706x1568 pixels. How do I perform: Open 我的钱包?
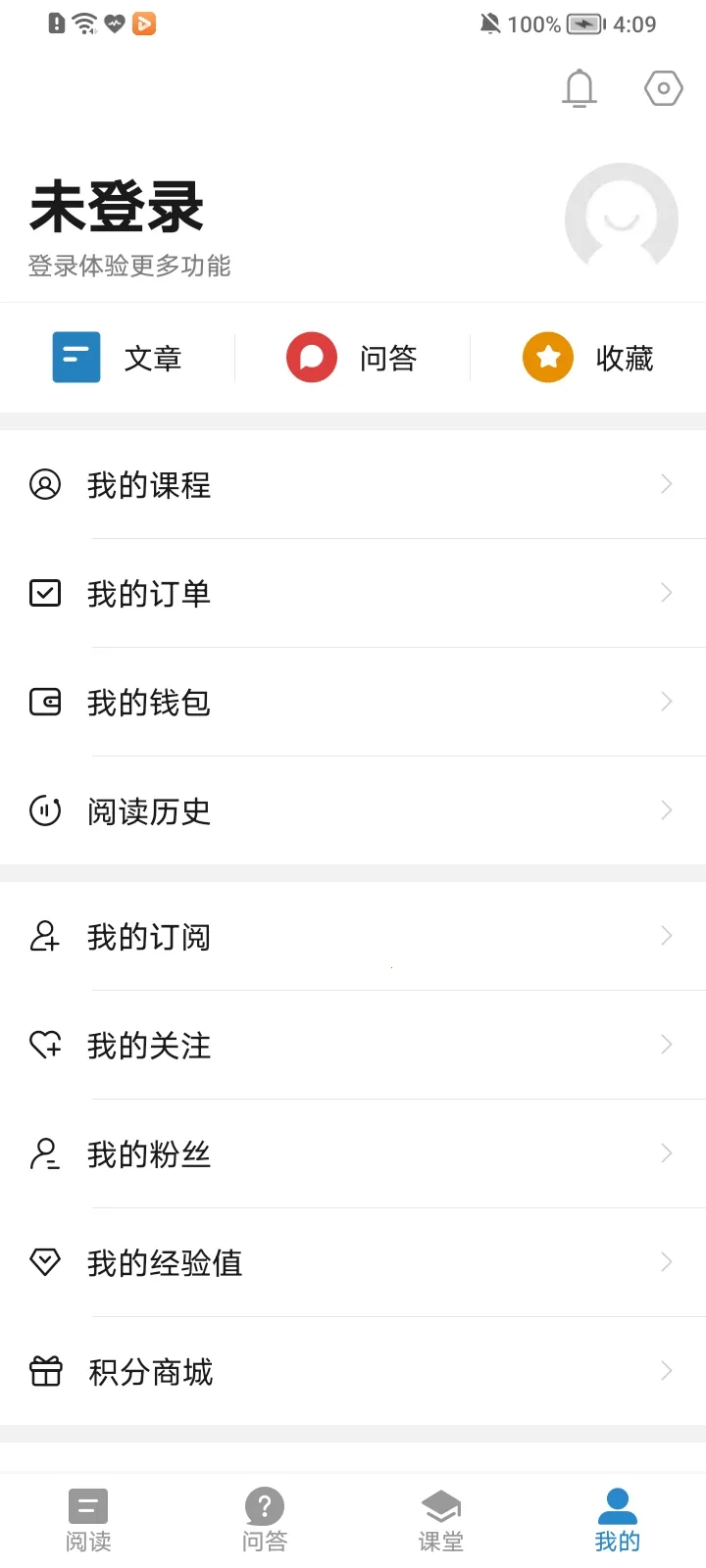point(353,703)
